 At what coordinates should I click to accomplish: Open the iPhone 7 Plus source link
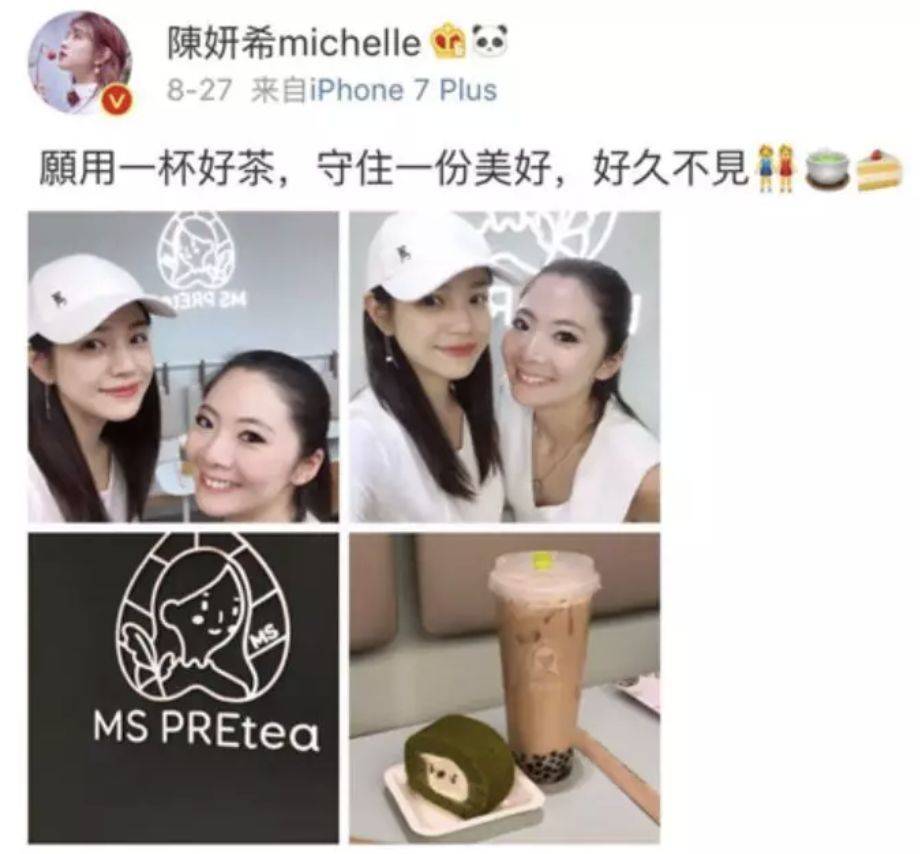[x=403, y=91]
